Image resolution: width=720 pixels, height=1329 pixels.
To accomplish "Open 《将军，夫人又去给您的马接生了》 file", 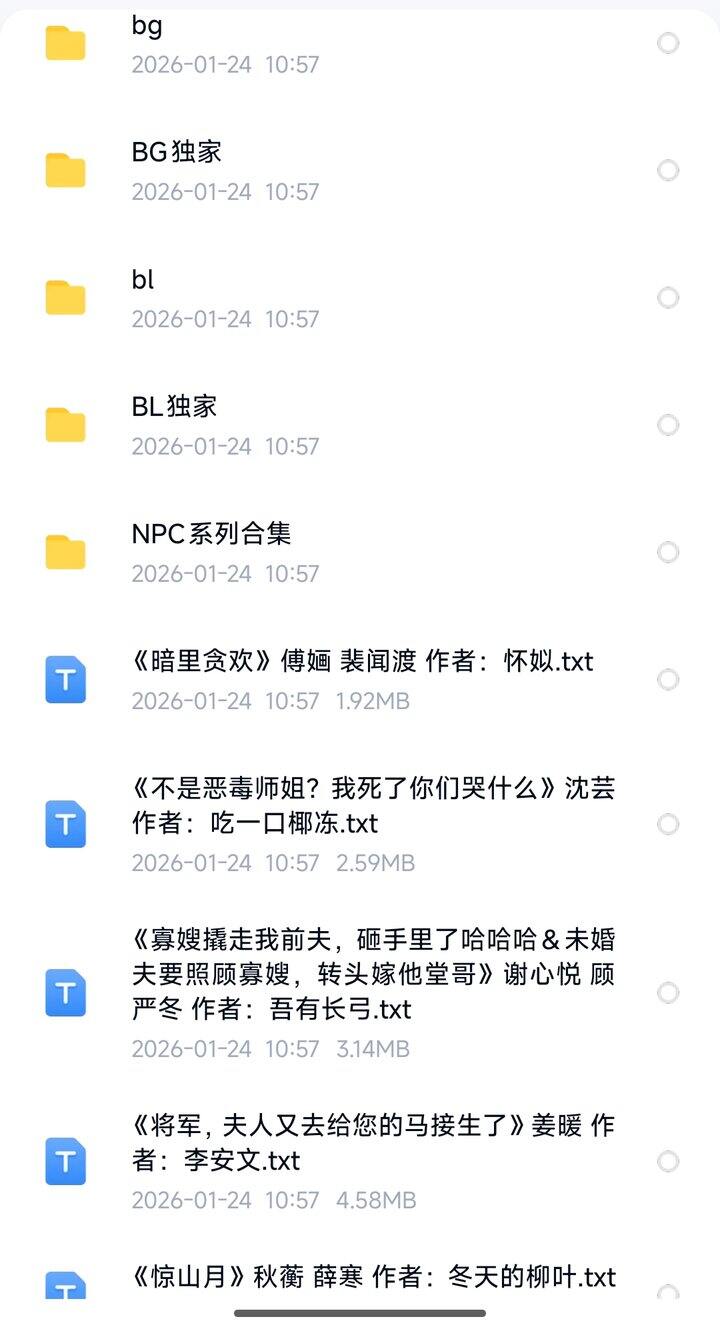I will tap(372, 1143).
